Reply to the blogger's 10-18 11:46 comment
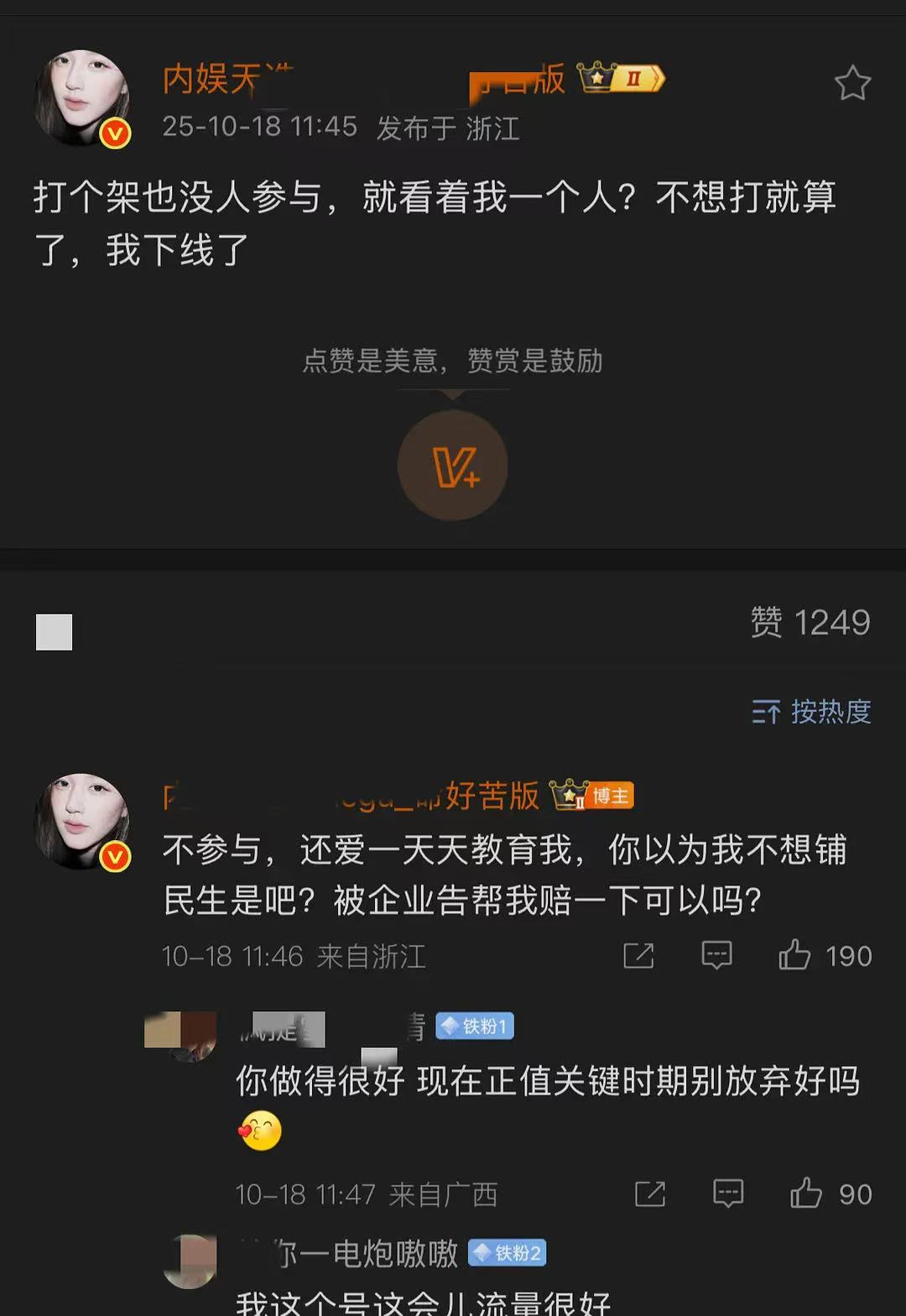 tap(716, 955)
